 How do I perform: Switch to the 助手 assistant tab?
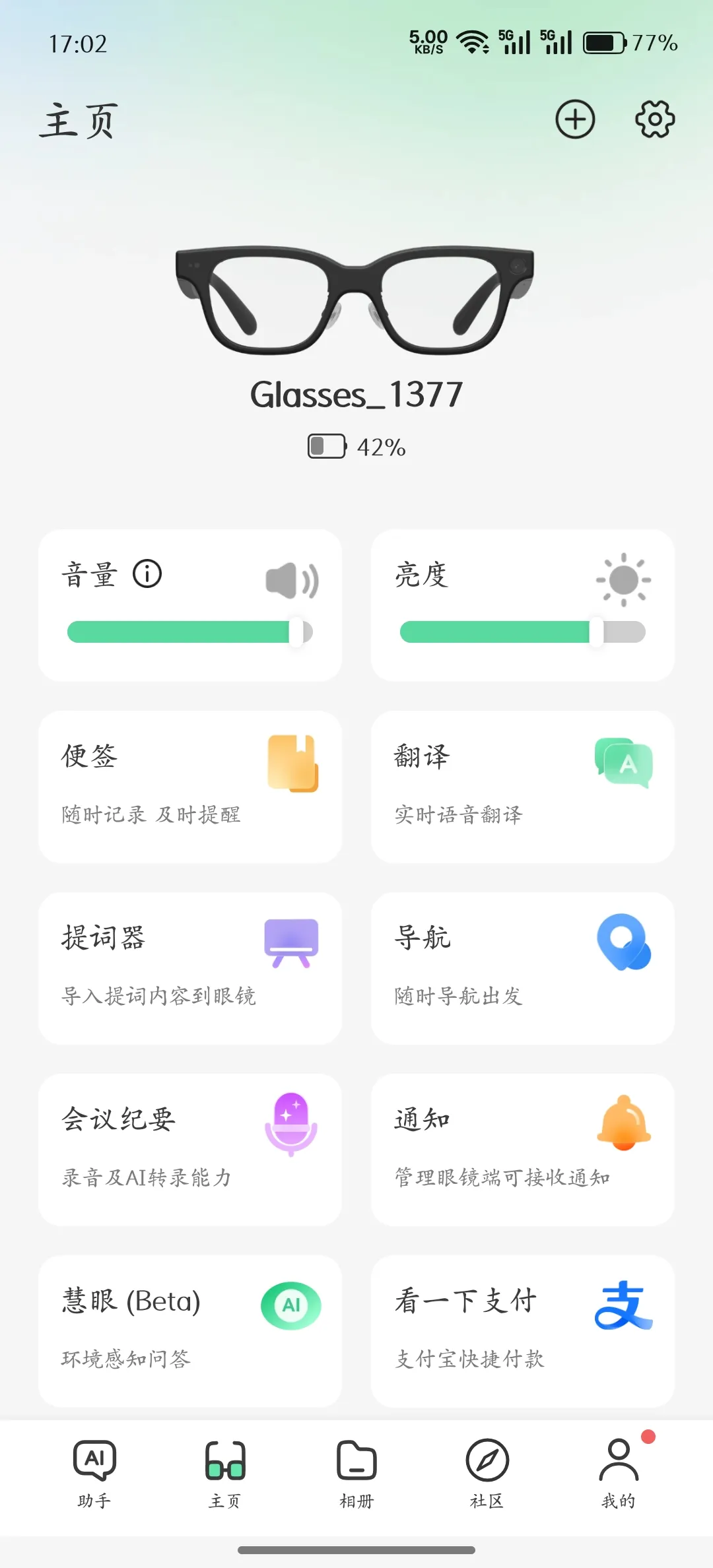94,1473
